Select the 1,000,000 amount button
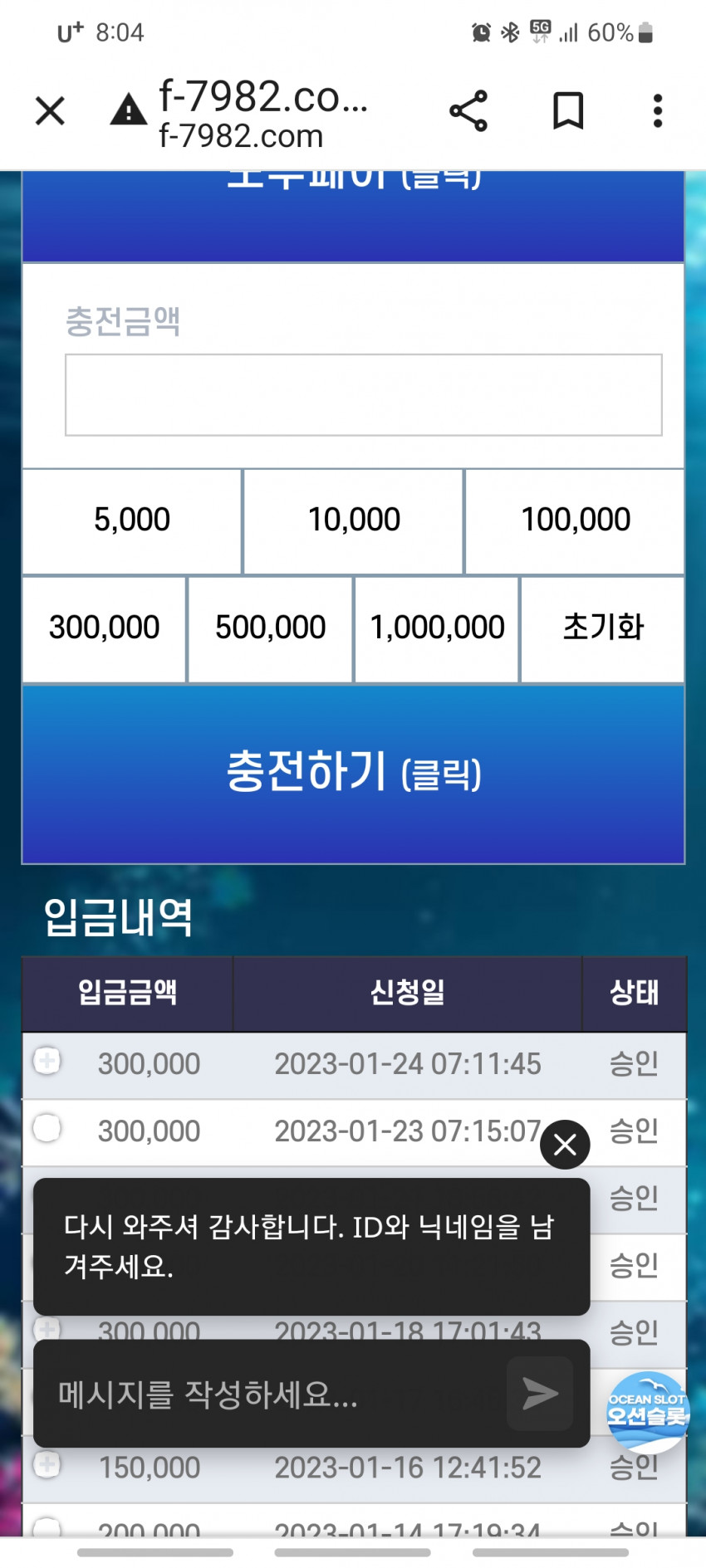Viewport: 706px width, 1568px height. [x=437, y=628]
